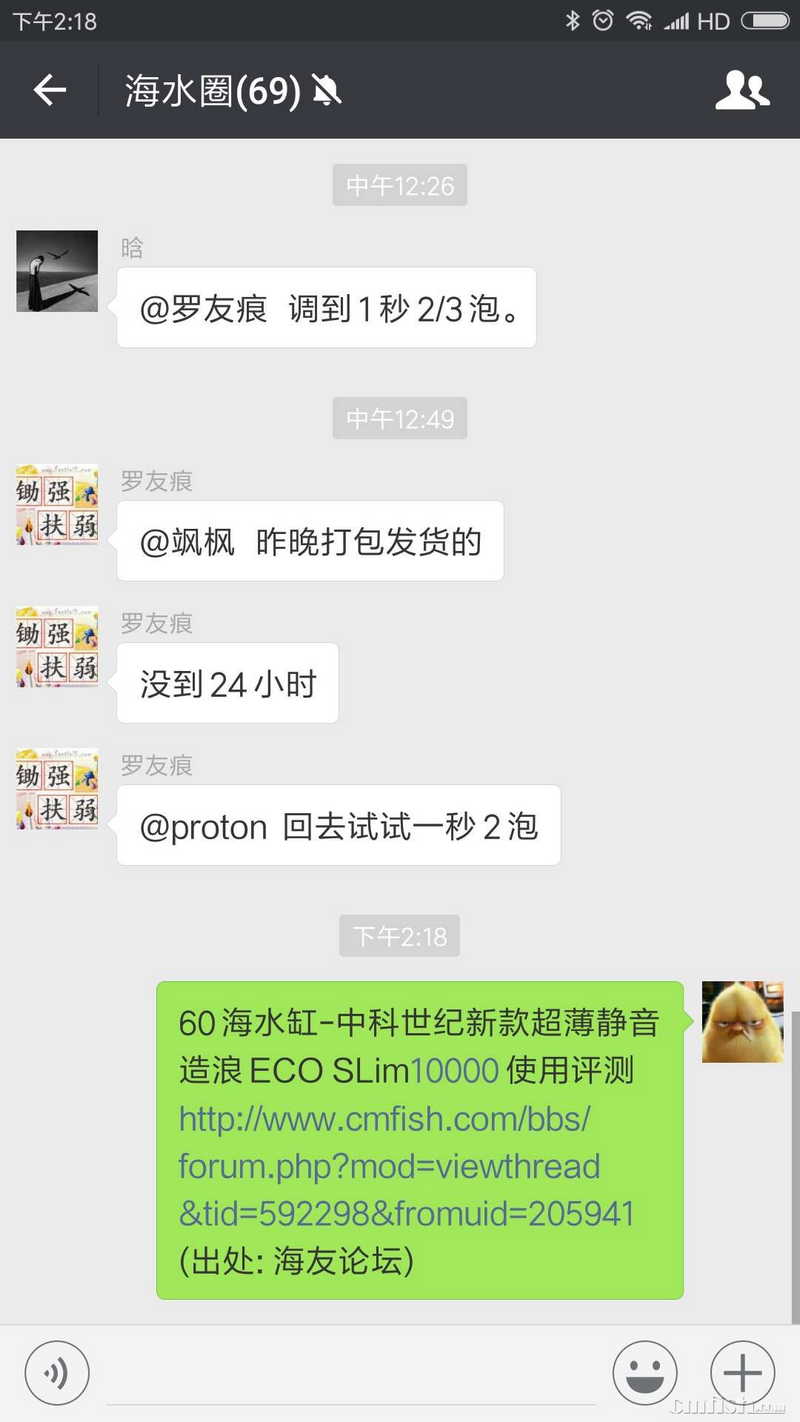Open the cmfish.com forum link
Viewport: 800px width, 1422px height.
400,1166
